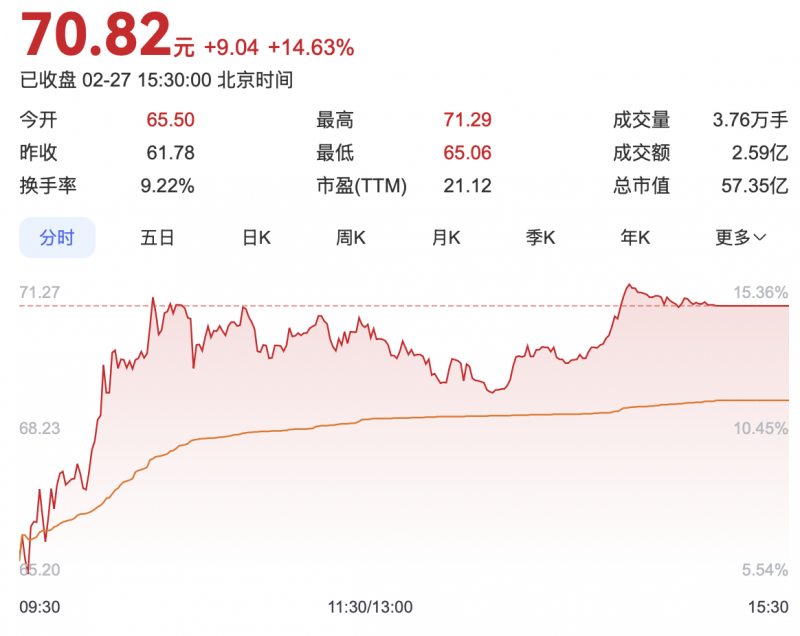Expand the 更多 dropdown
800x636 pixels.
tap(740, 238)
